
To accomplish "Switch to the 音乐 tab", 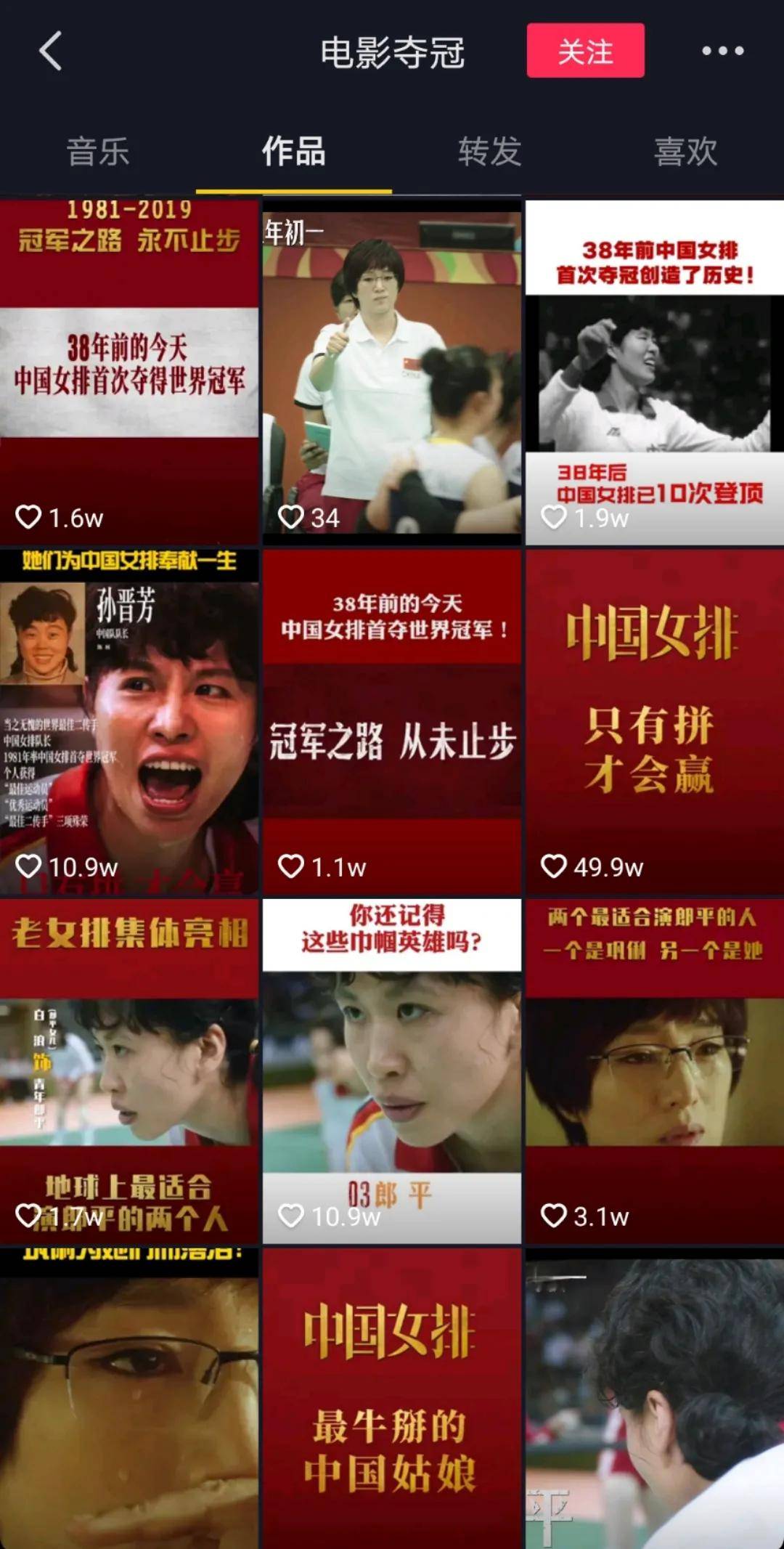I will pos(98,152).
